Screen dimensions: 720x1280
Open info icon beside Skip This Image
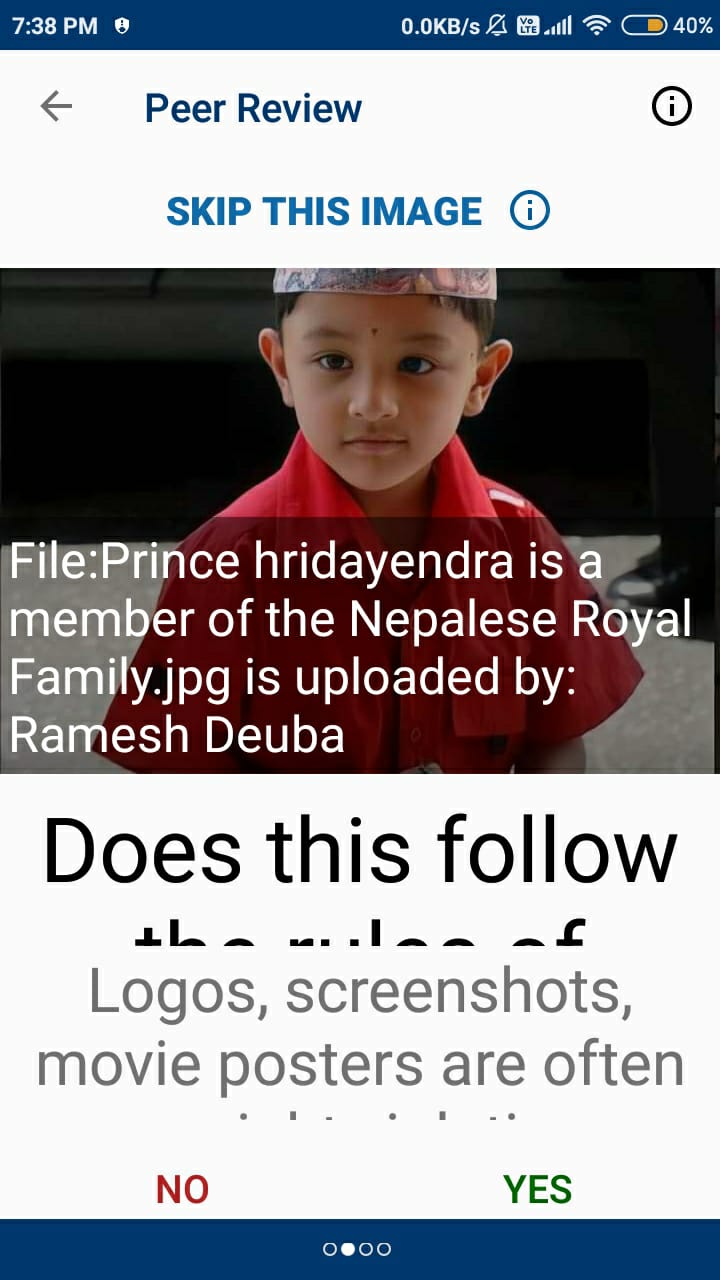click(x=530, y=211)
